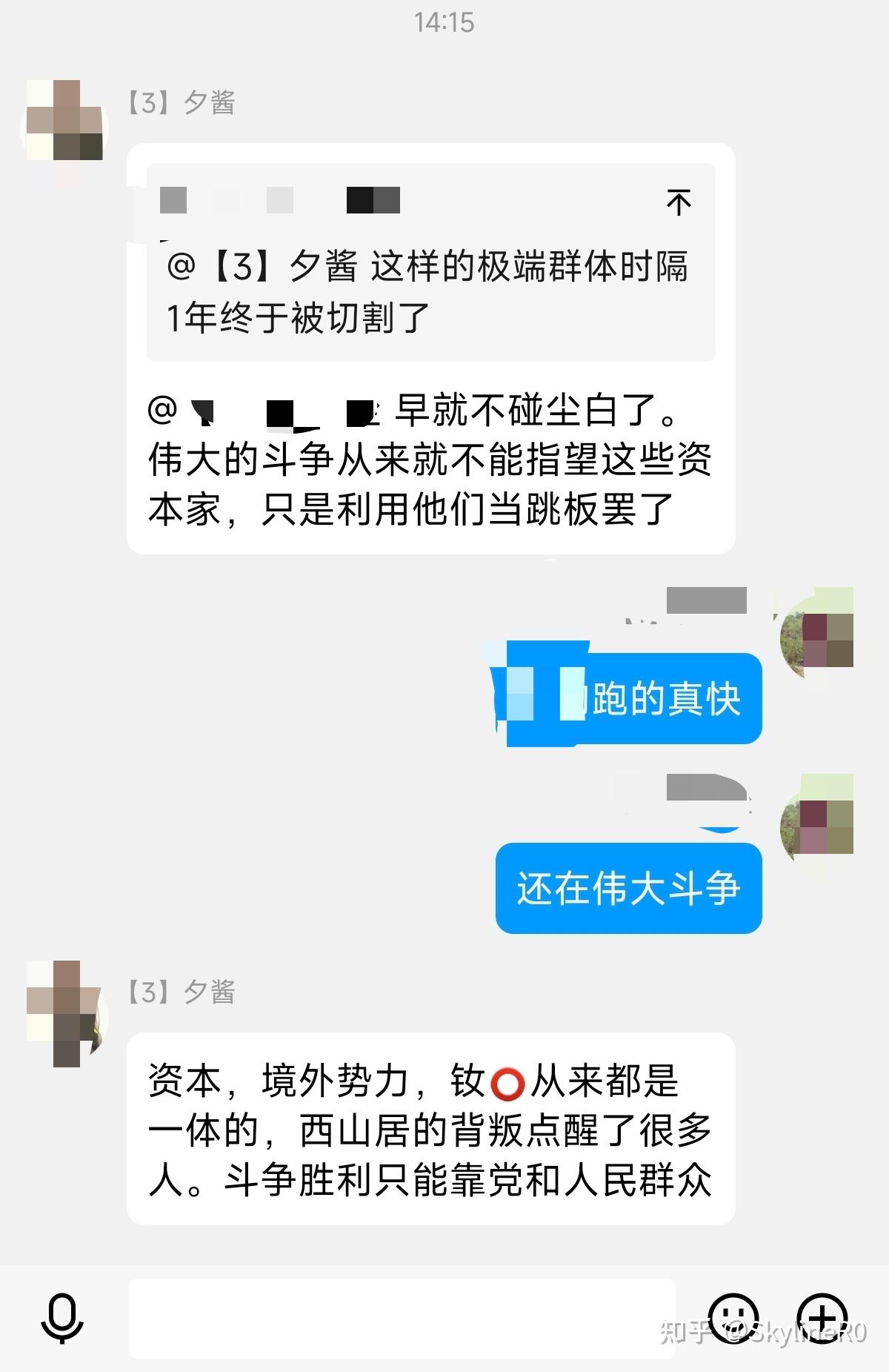Open the emoji picker
Screen dimensions: 889x1372
click(x=733, y=1319)
